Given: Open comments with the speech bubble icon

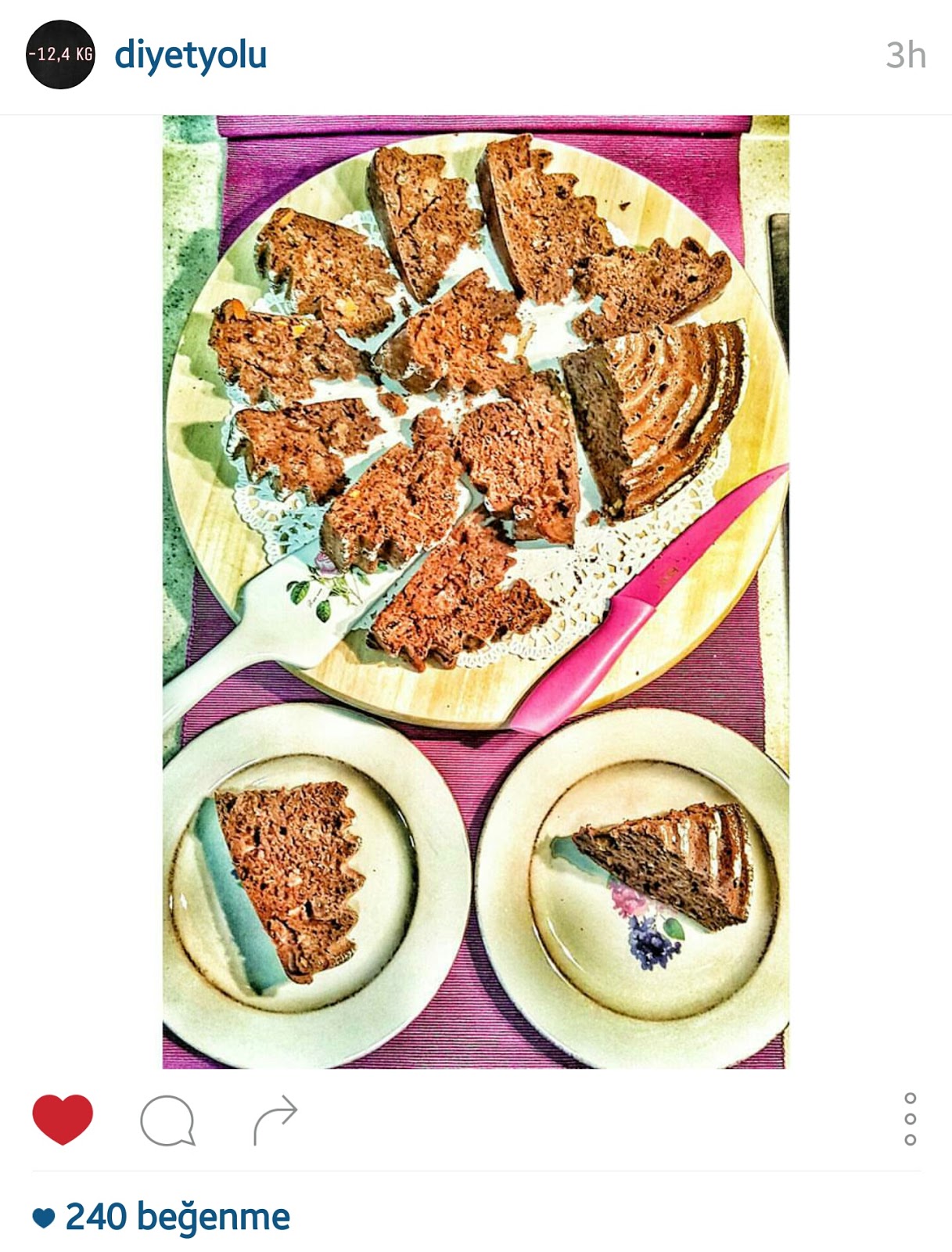Looking at the screenshot, I should tap(167, 1121).
